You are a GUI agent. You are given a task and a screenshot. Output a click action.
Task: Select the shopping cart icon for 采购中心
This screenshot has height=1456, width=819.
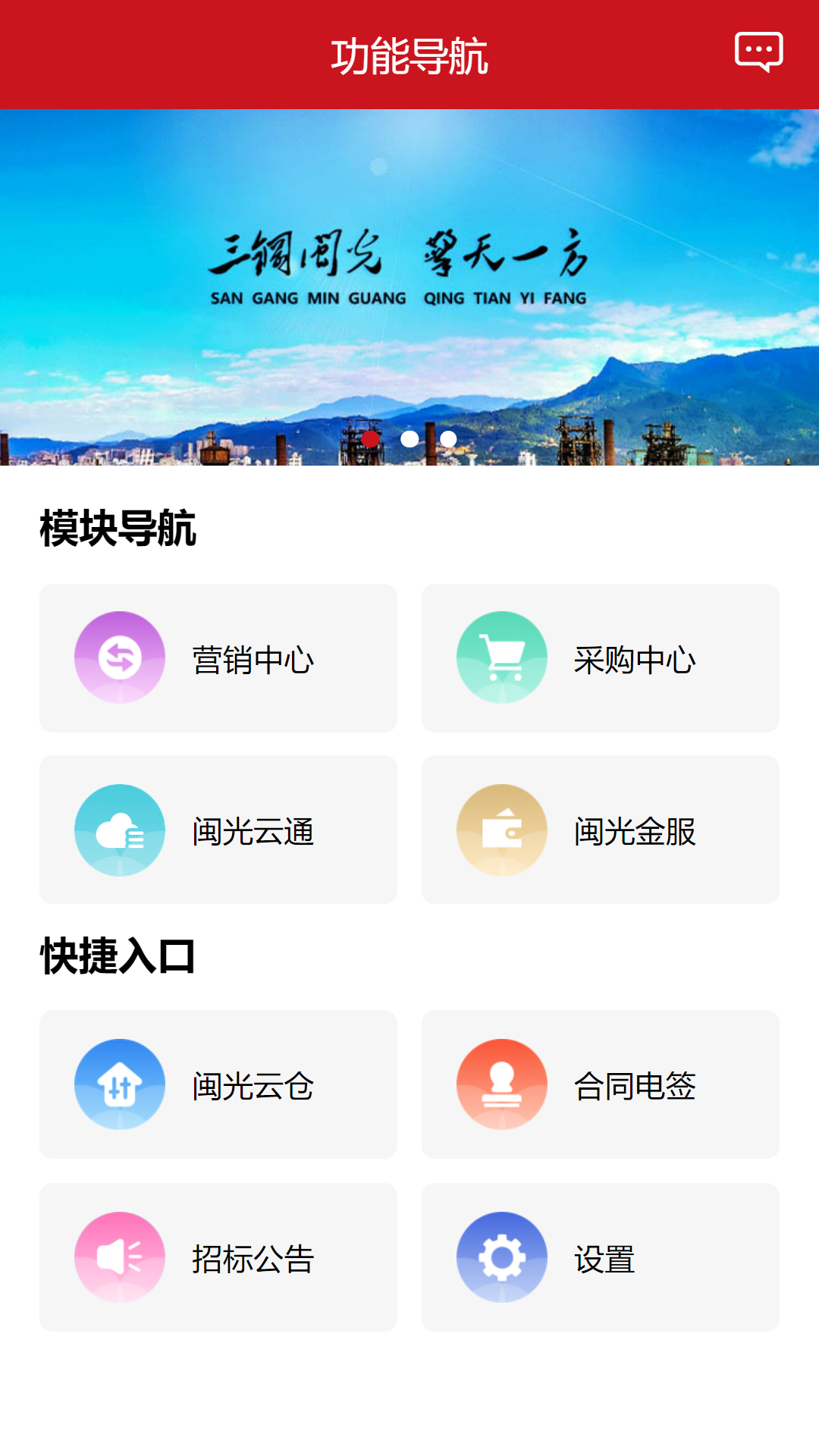coord(501,657)
